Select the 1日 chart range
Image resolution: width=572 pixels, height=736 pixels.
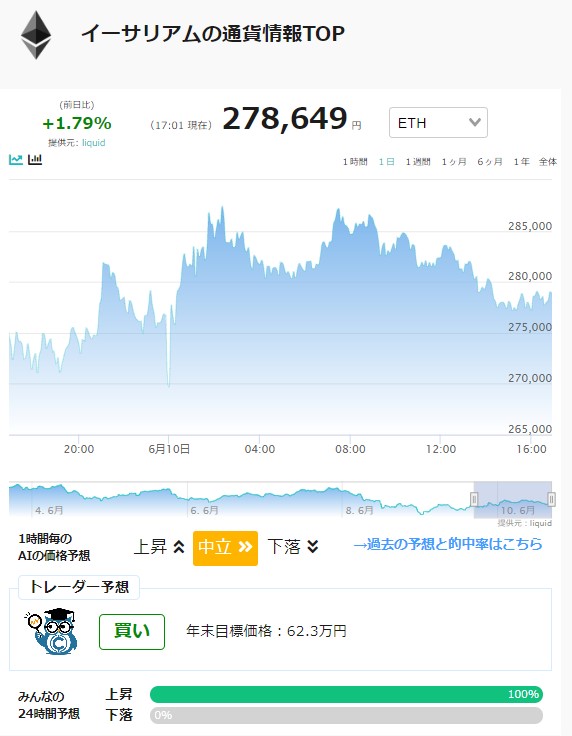click(x=387, y=161)
